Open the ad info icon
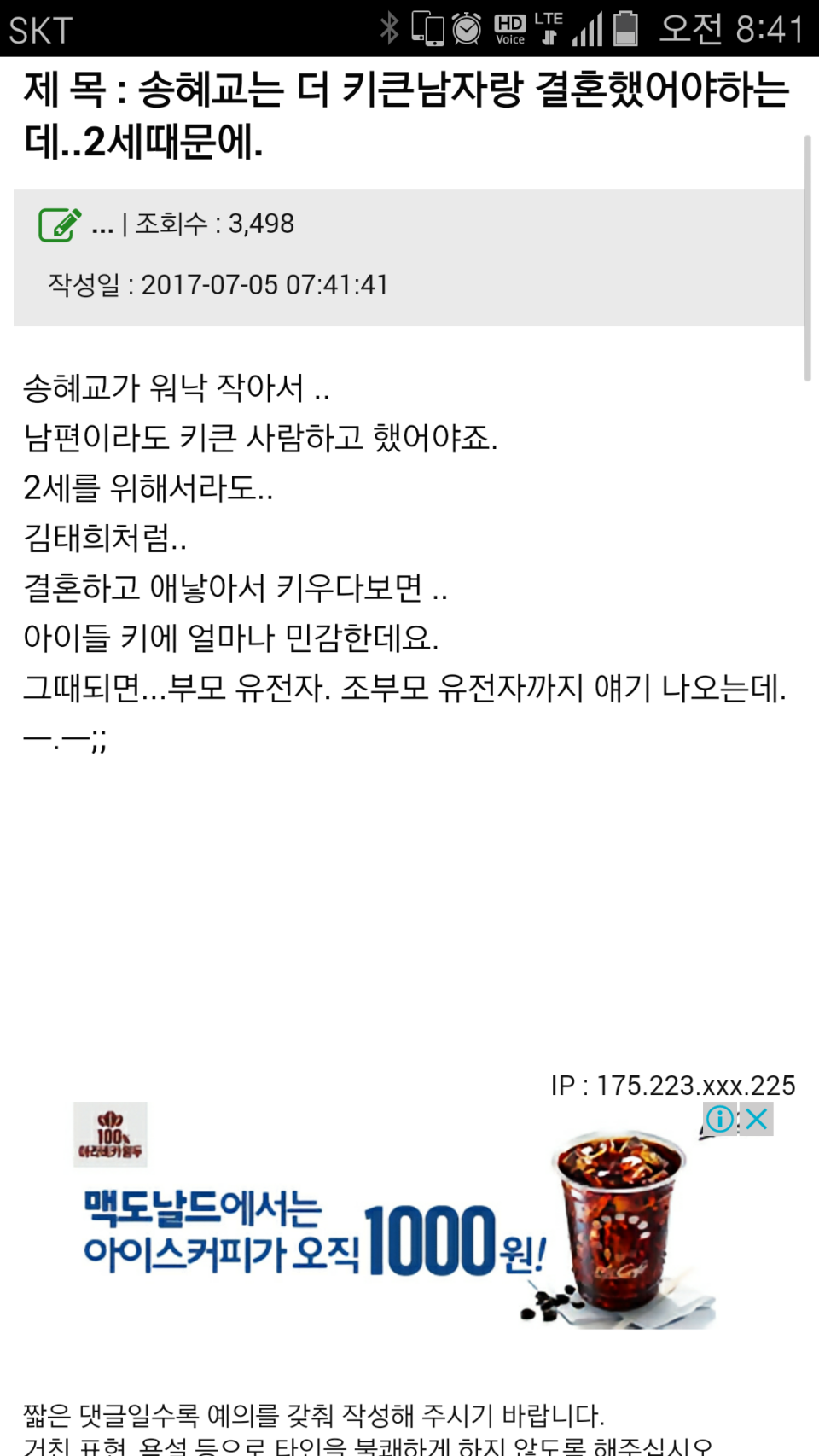 click(x=719, y=1118)
